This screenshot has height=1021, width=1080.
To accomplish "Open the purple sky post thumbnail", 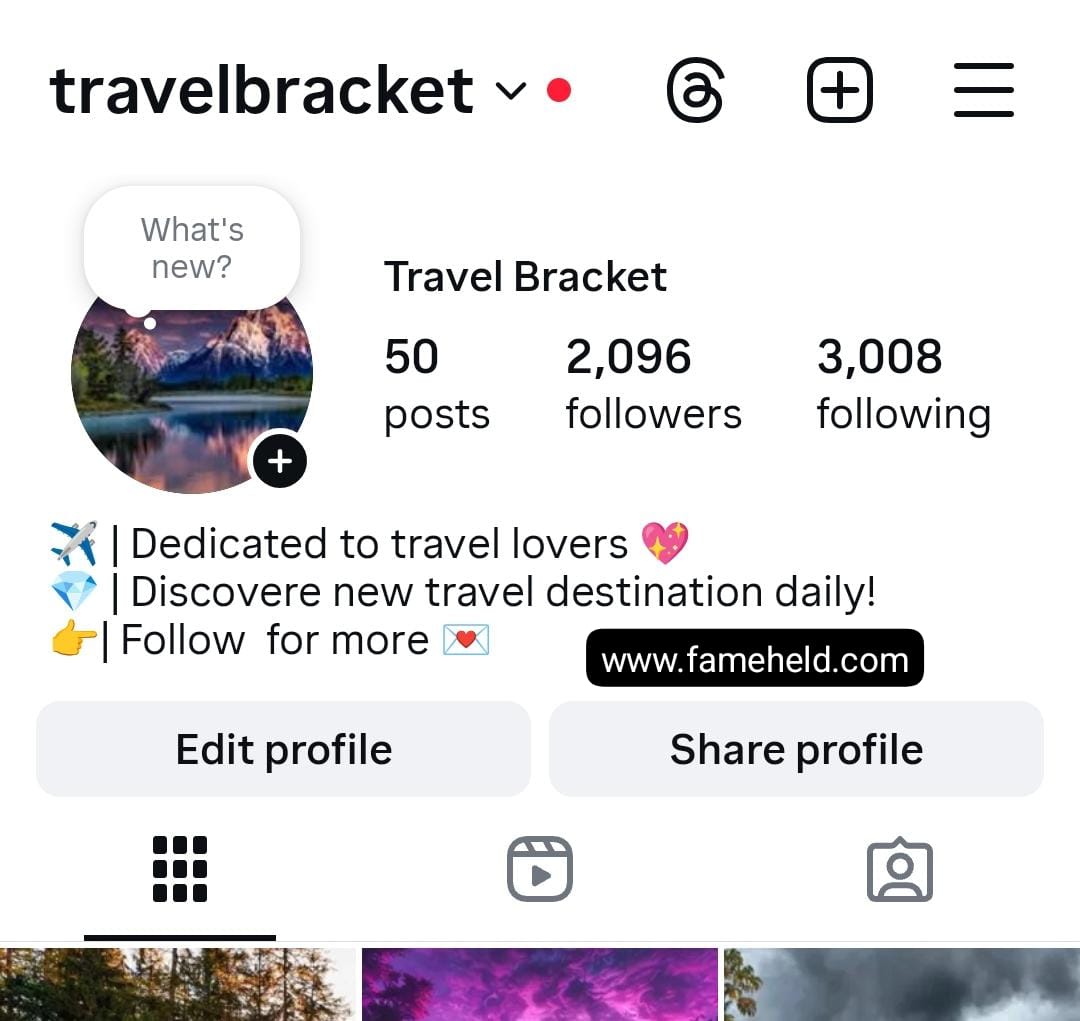I will tap(540, 985).
